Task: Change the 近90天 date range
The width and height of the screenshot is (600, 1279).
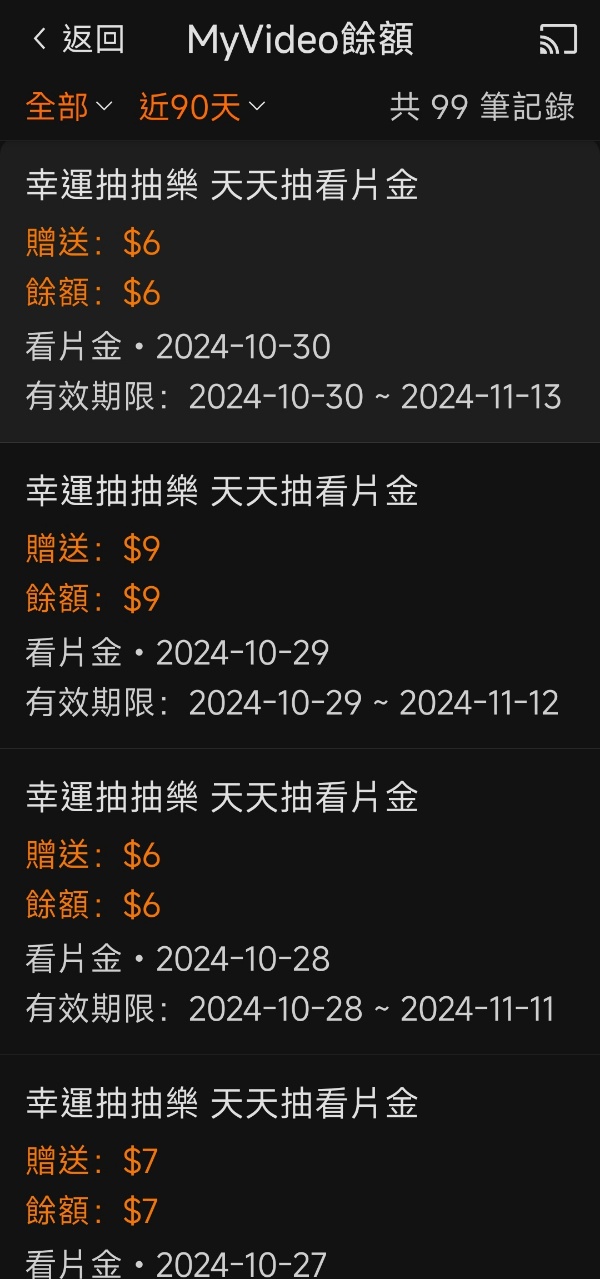Action: tap(202, 107)
